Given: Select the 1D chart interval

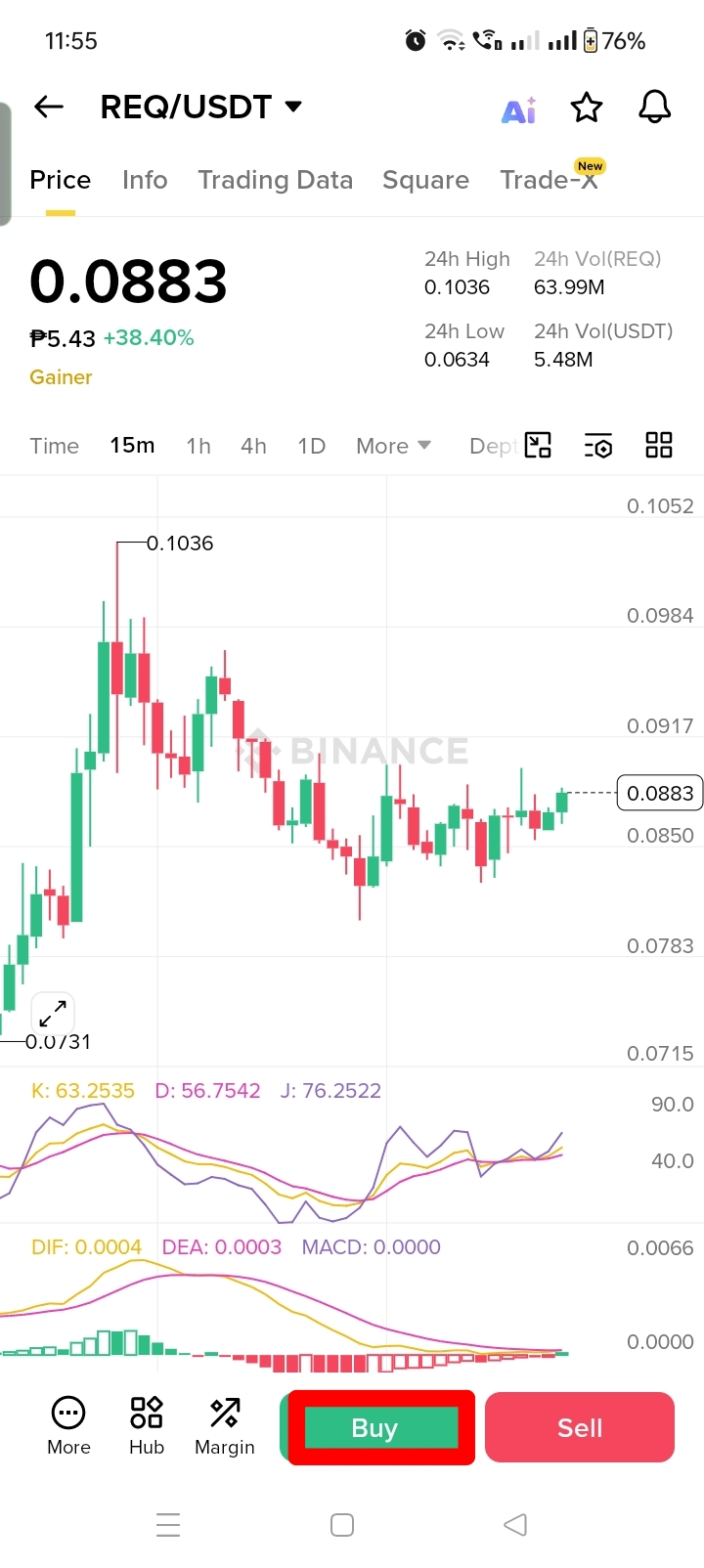Looking at the screenshot, I should [x=311, y=446].
